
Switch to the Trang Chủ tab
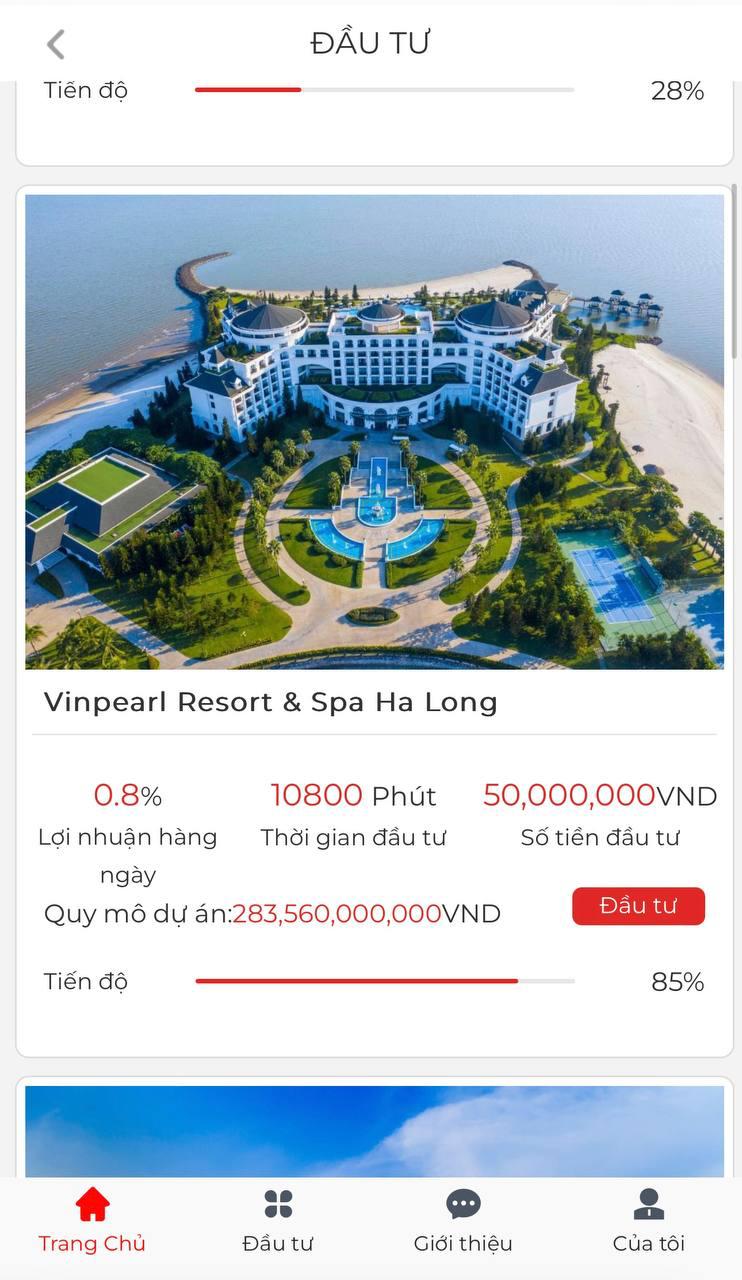pos(92,1221)
